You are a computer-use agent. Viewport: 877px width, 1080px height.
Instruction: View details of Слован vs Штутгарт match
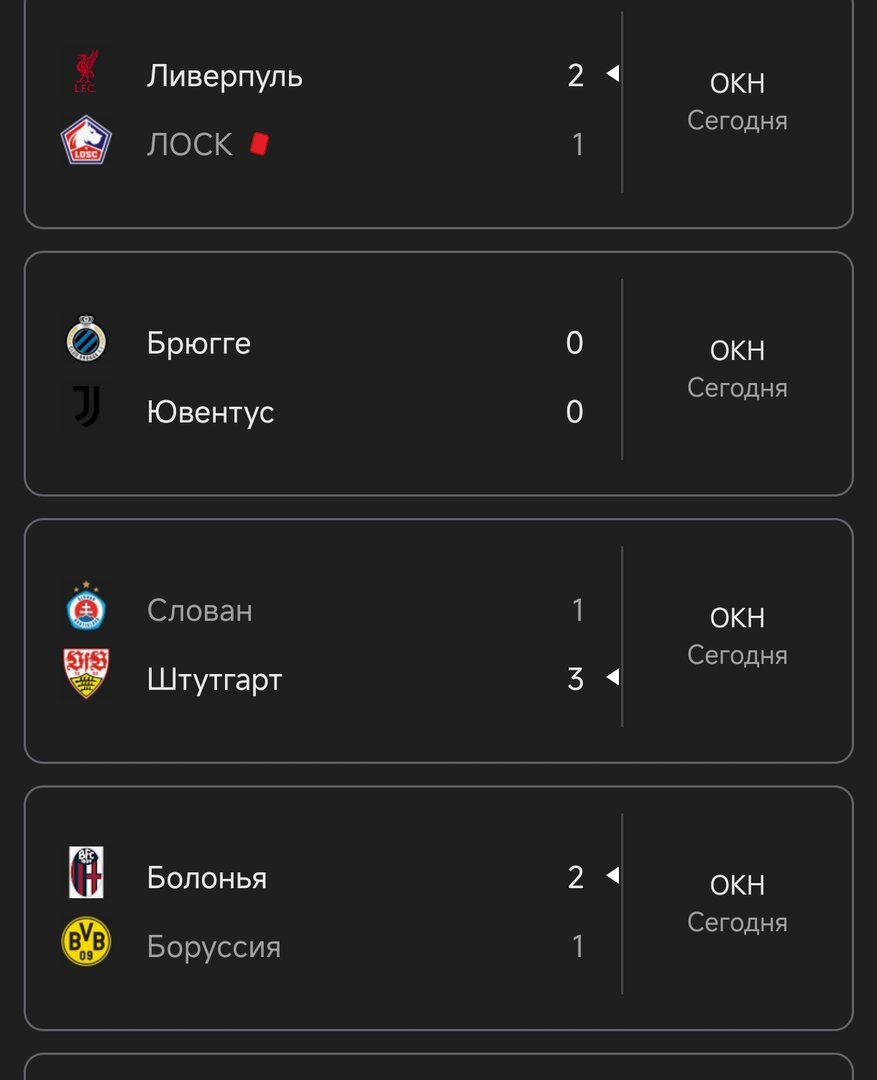pyautogui.click(x=438, y=642)
